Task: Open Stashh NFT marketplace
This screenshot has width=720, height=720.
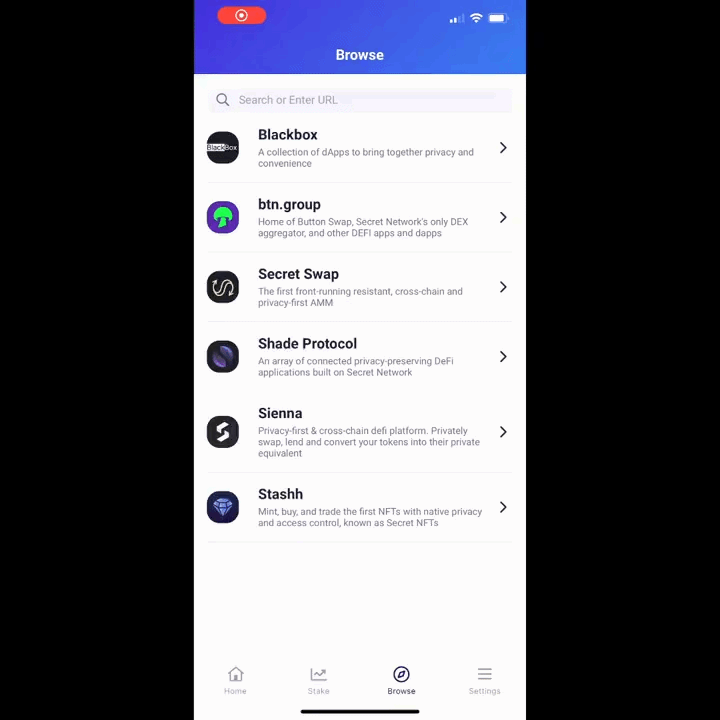Action: point(360,507)
